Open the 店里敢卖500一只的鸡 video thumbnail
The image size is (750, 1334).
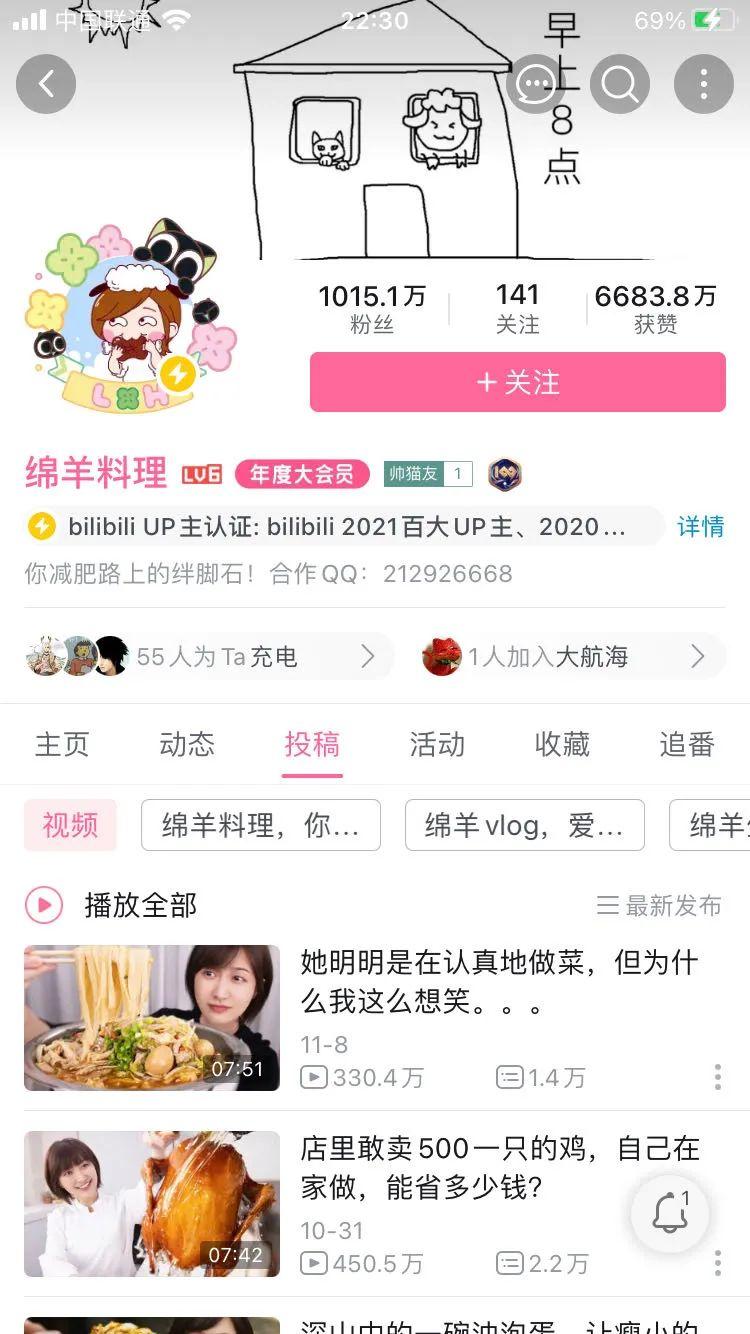click(x=151, y=1204)
